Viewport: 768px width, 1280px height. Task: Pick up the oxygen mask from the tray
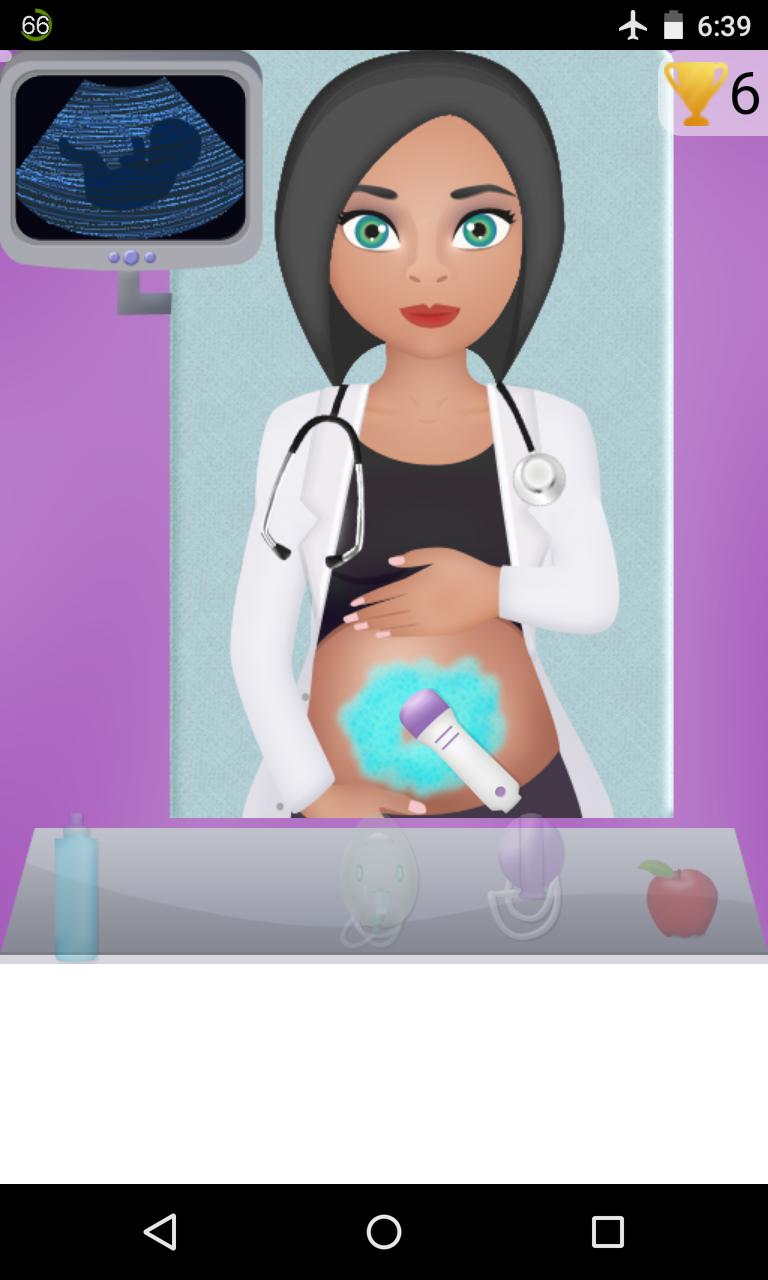[x=378, y=880]
